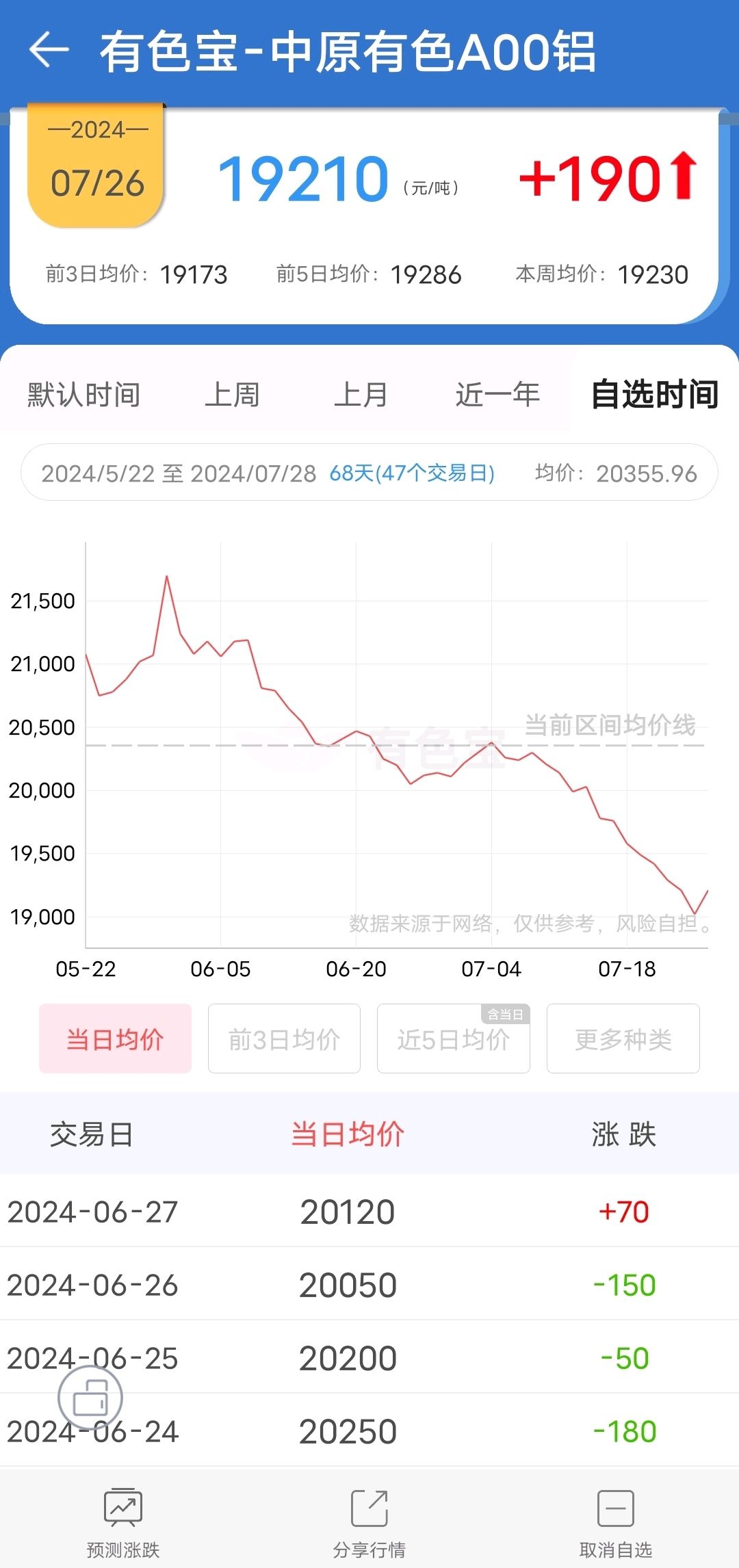Switch to the 近一年 tab

[497, 395]
